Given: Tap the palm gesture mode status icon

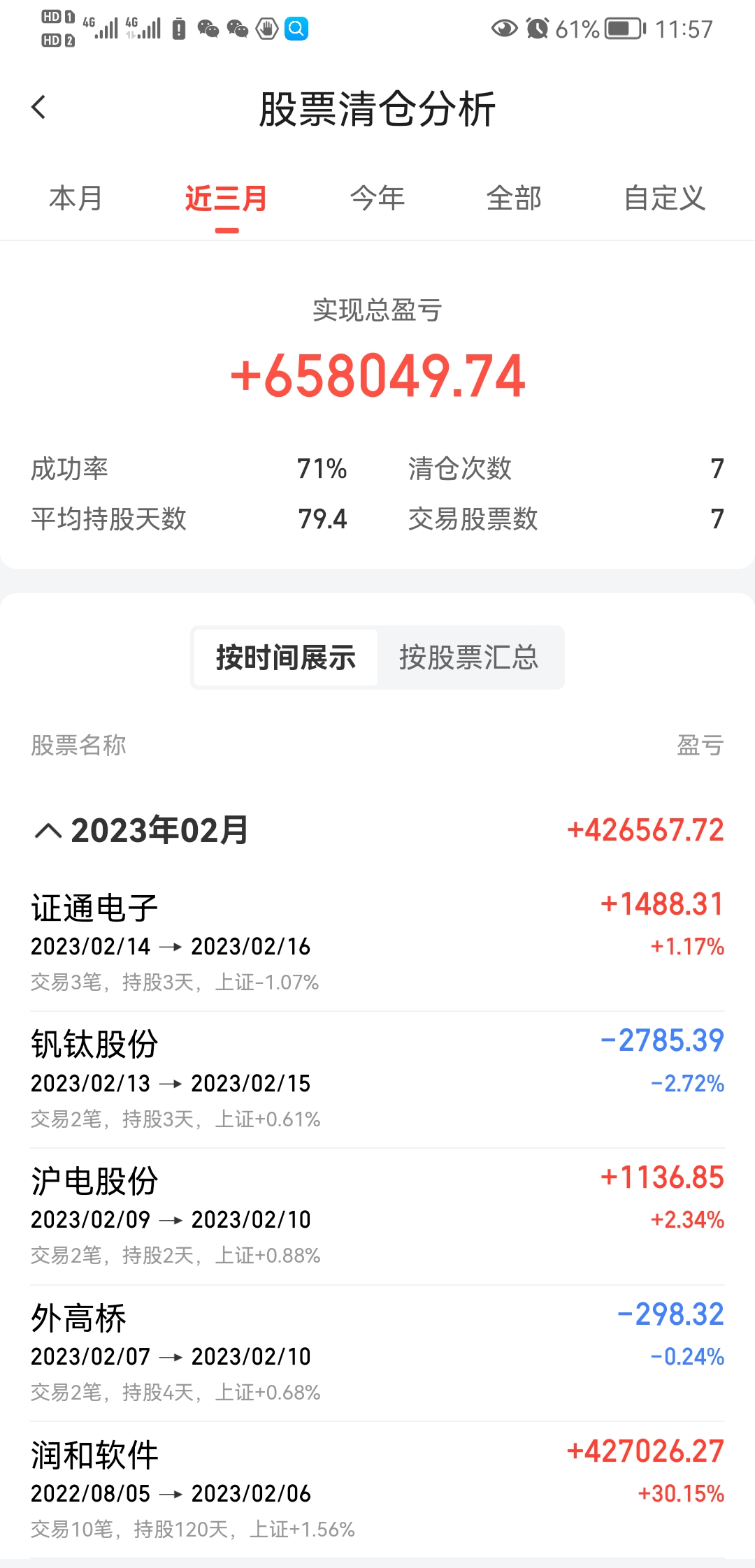Looking at the screenshot, I should pos(266,28).
